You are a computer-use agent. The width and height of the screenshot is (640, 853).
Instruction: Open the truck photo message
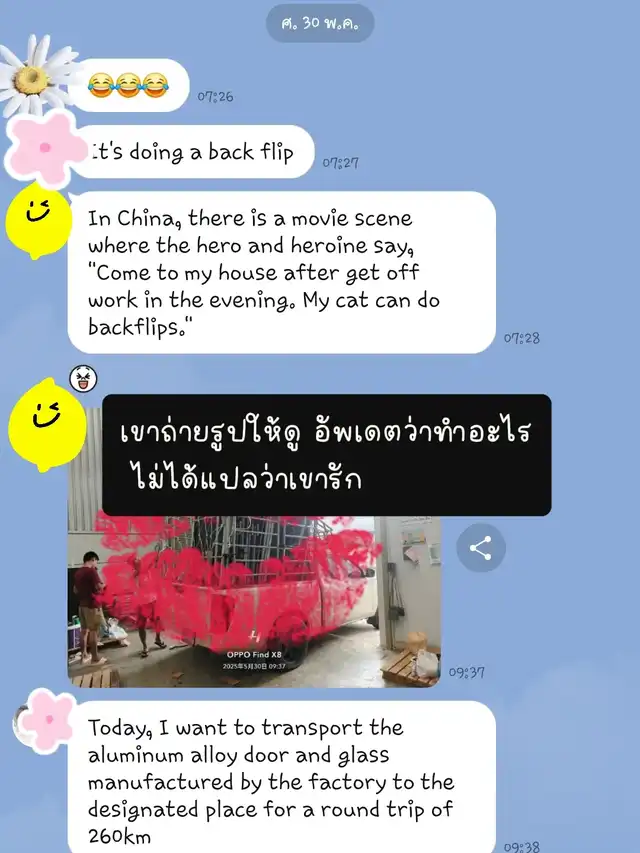(x=254, y=601)
